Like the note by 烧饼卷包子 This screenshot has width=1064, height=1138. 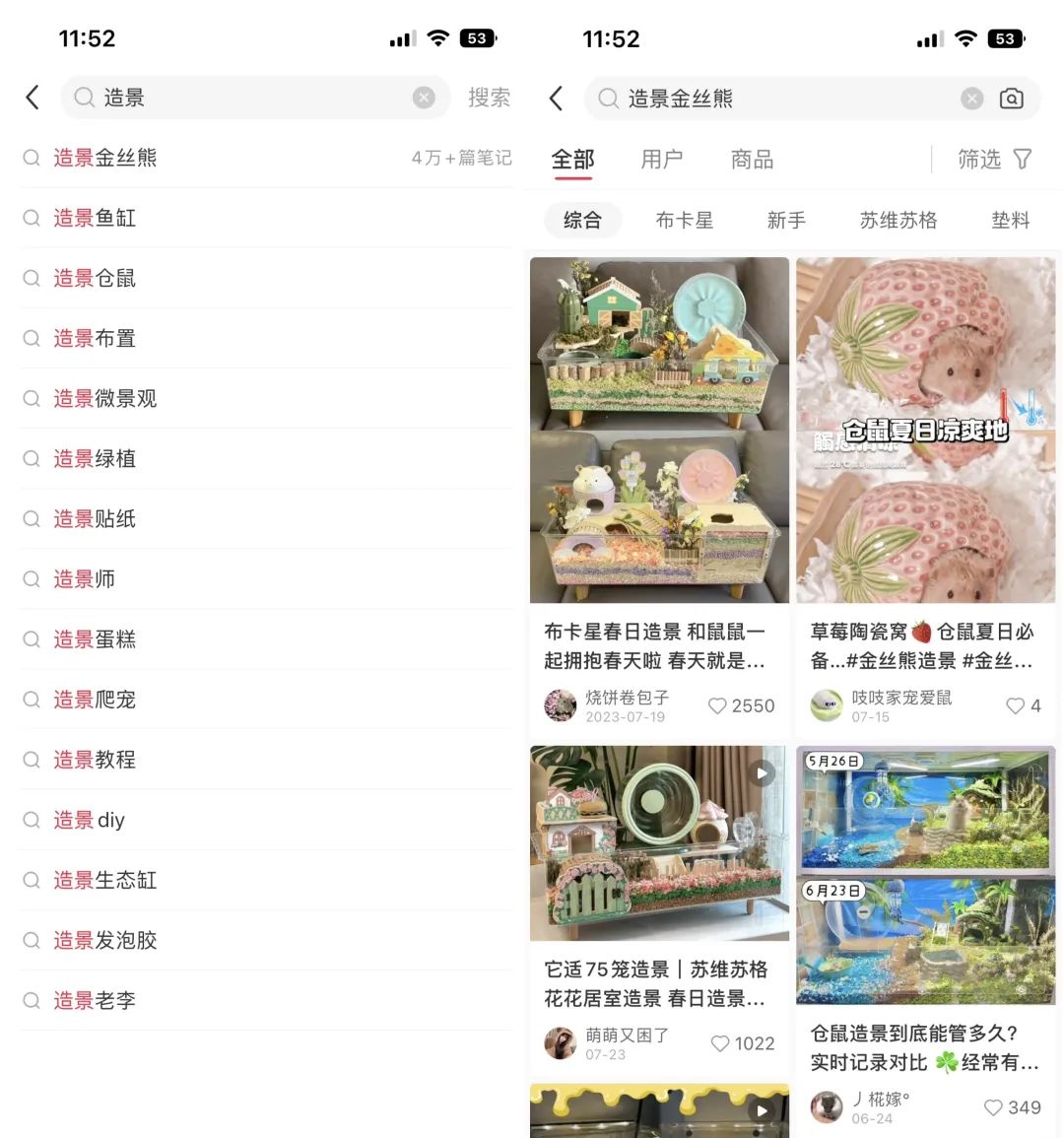(717, 705)
